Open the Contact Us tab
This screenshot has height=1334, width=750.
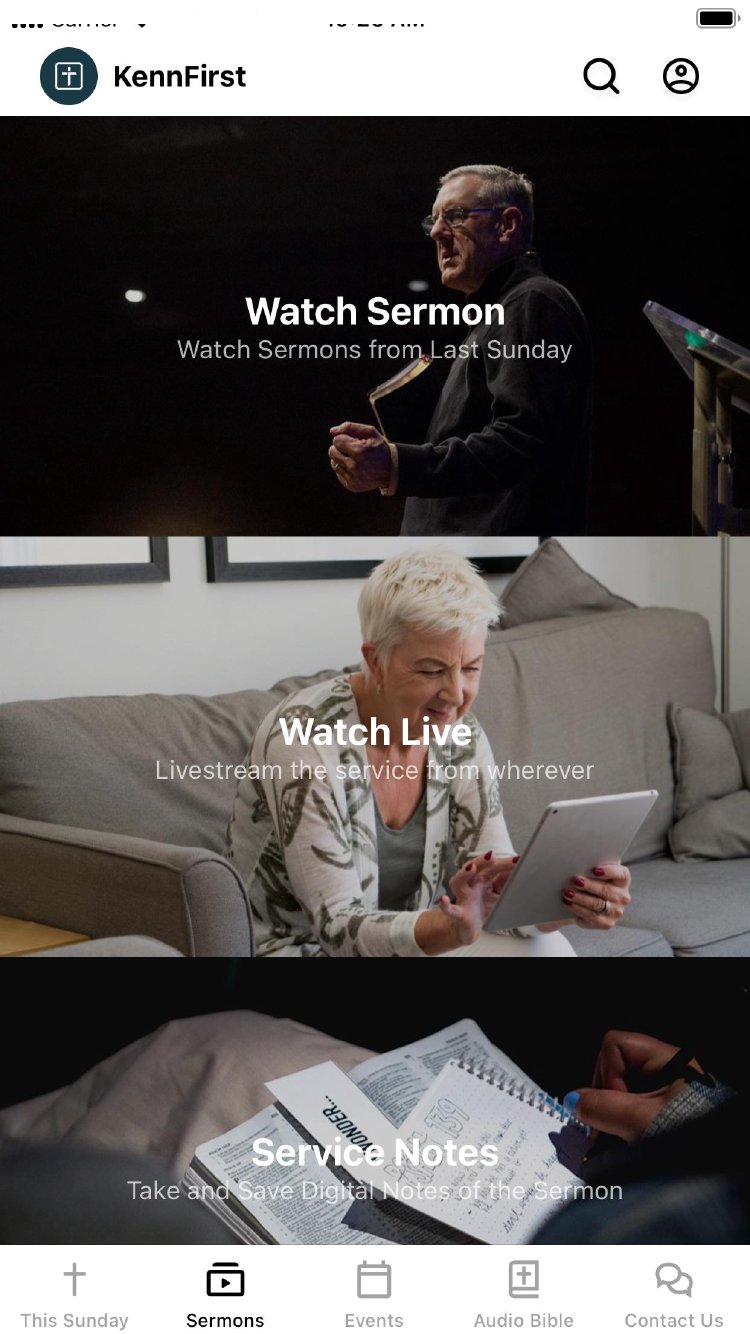tap(674, 1294)
